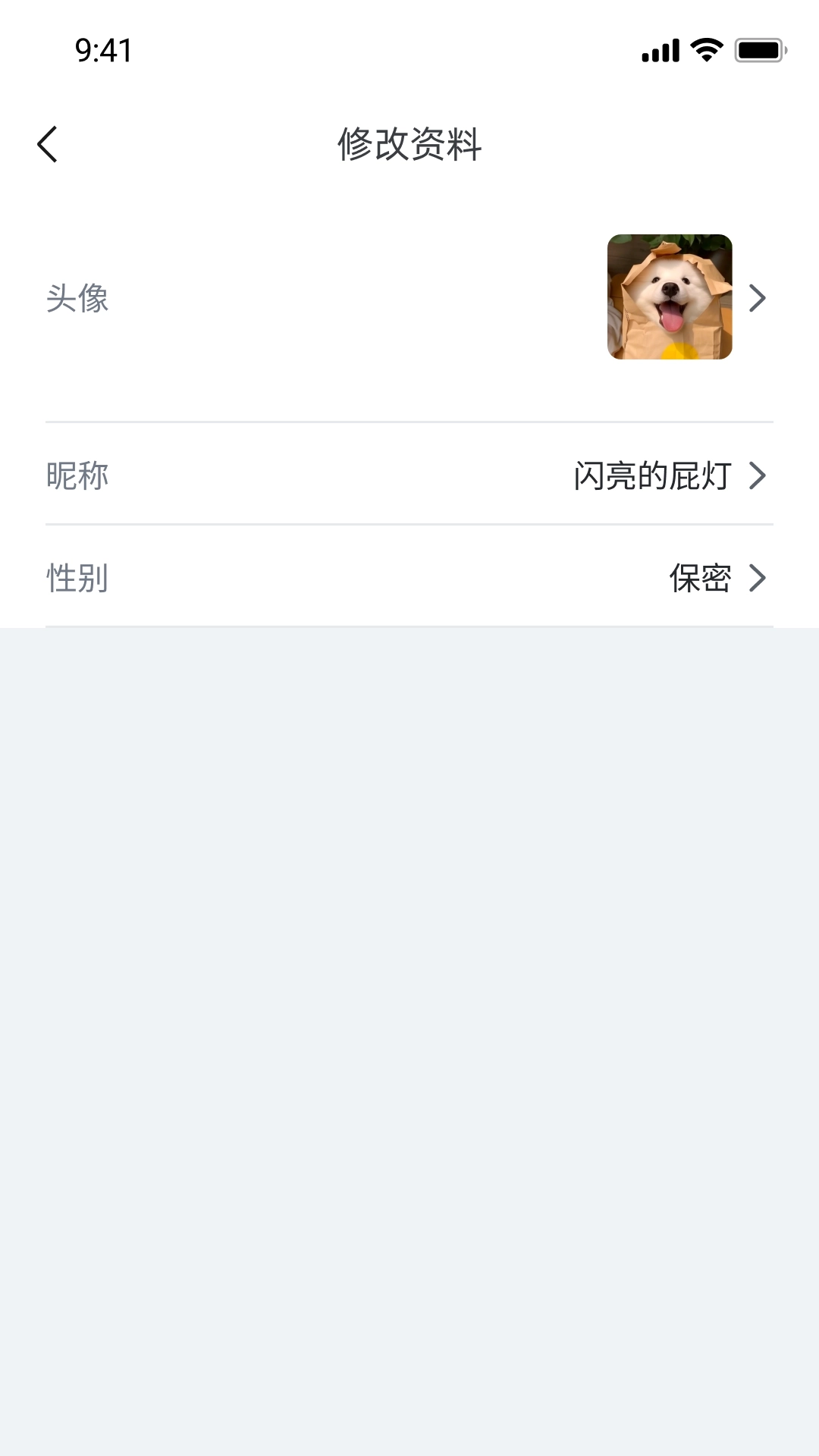The image size is (819, 1456).
Task: Click the 修改资料 page title
Action: point(409,144)
